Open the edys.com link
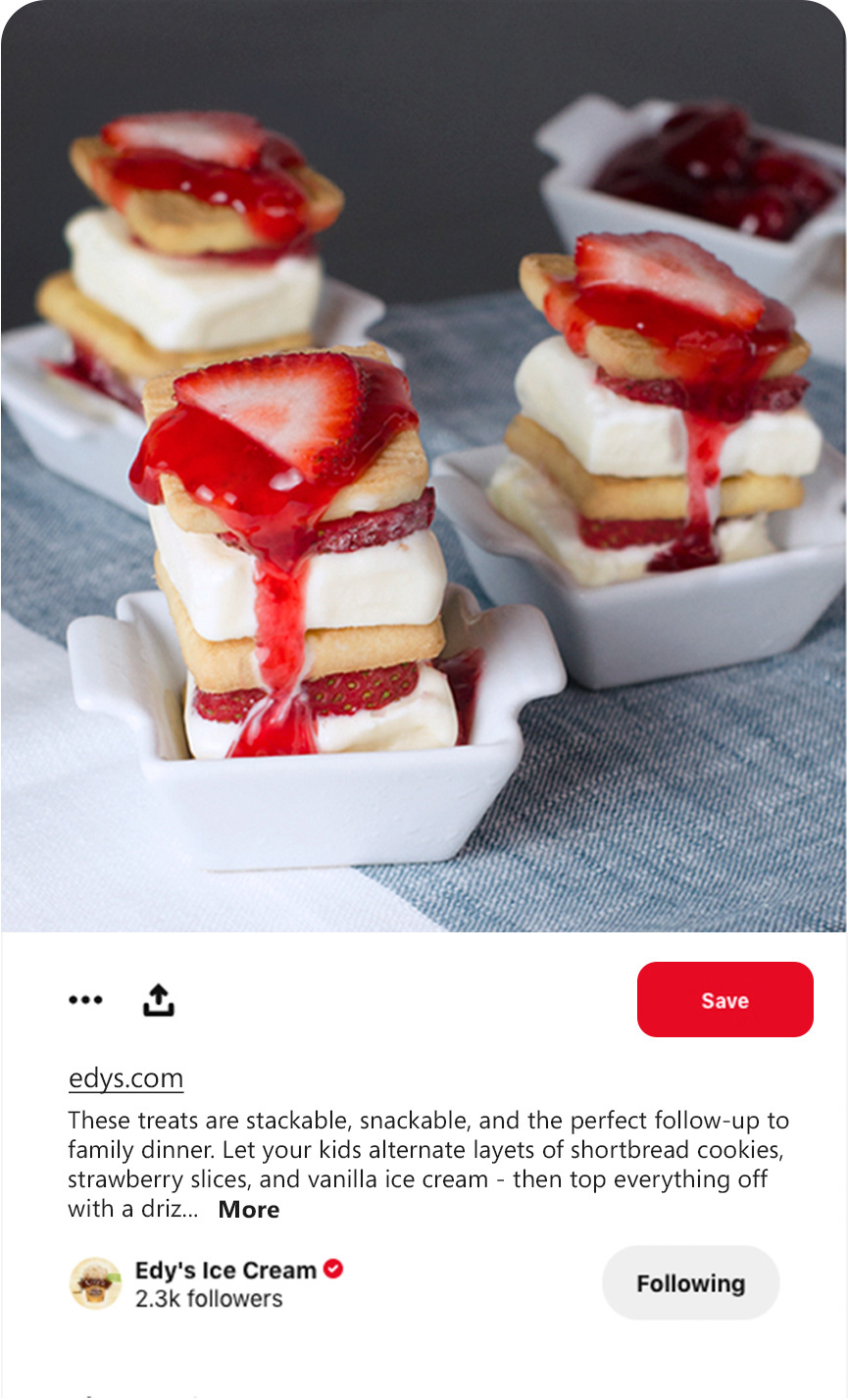This screenshot has height=1400, width=848. tap(125, 1078)
